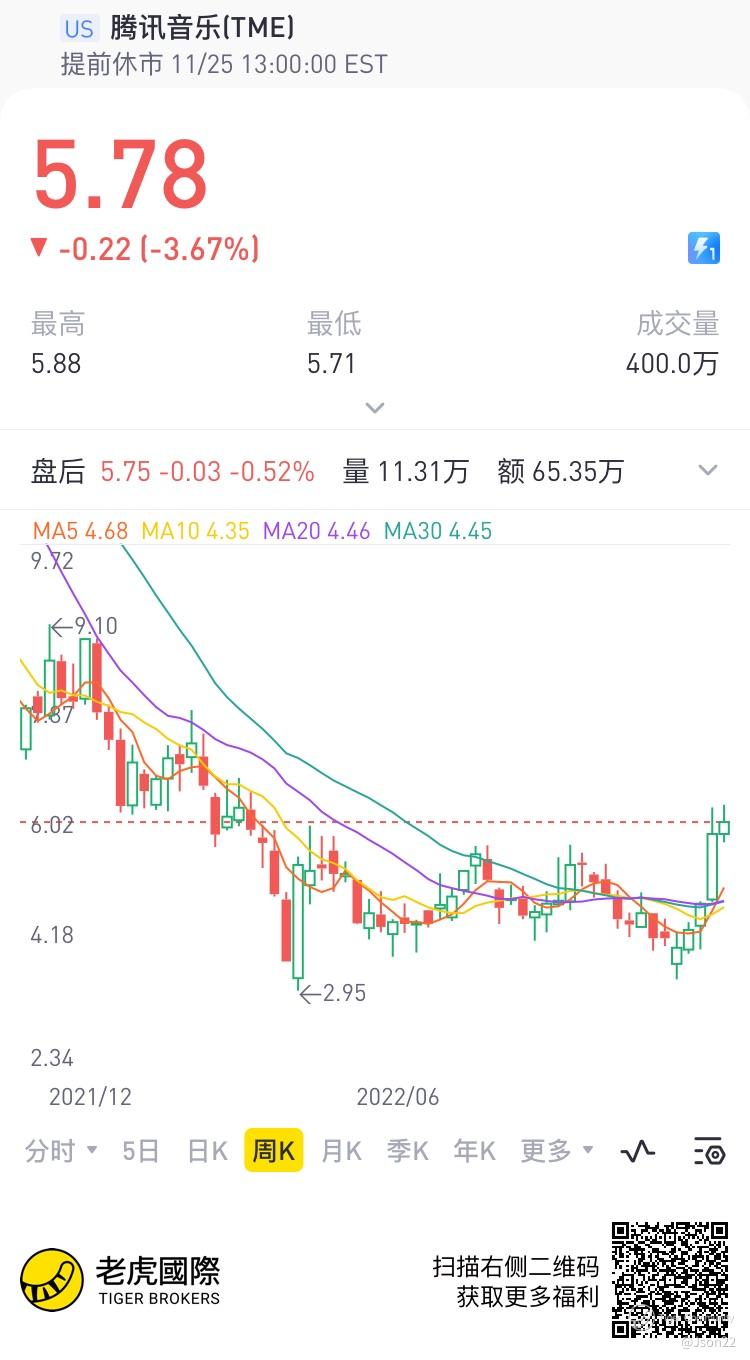The width and height of the screenshot is (750, 1360).
Task: Select the 周K tab
Action: (x=273, y=1151)
